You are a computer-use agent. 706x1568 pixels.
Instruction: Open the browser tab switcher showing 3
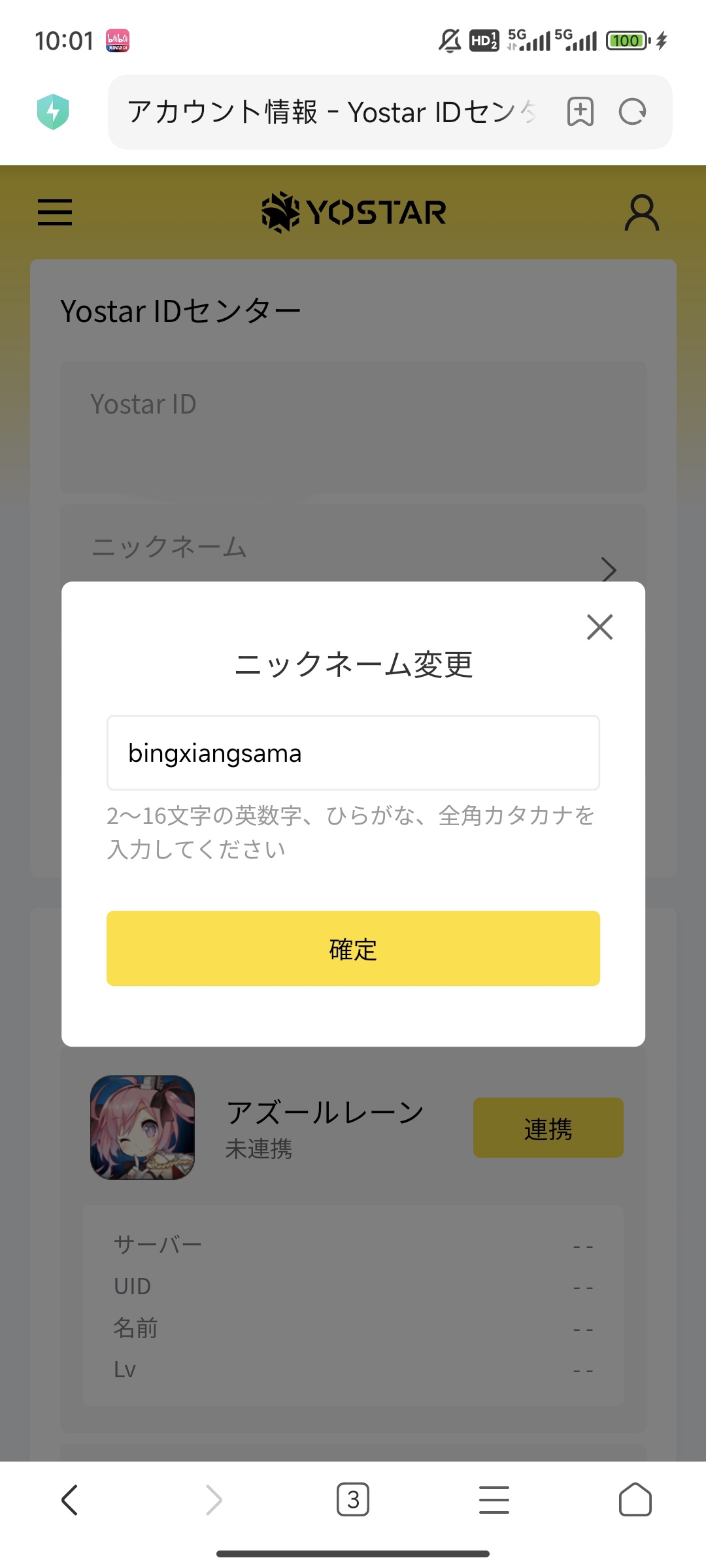pyautogui.click(x=352, y=1499)
